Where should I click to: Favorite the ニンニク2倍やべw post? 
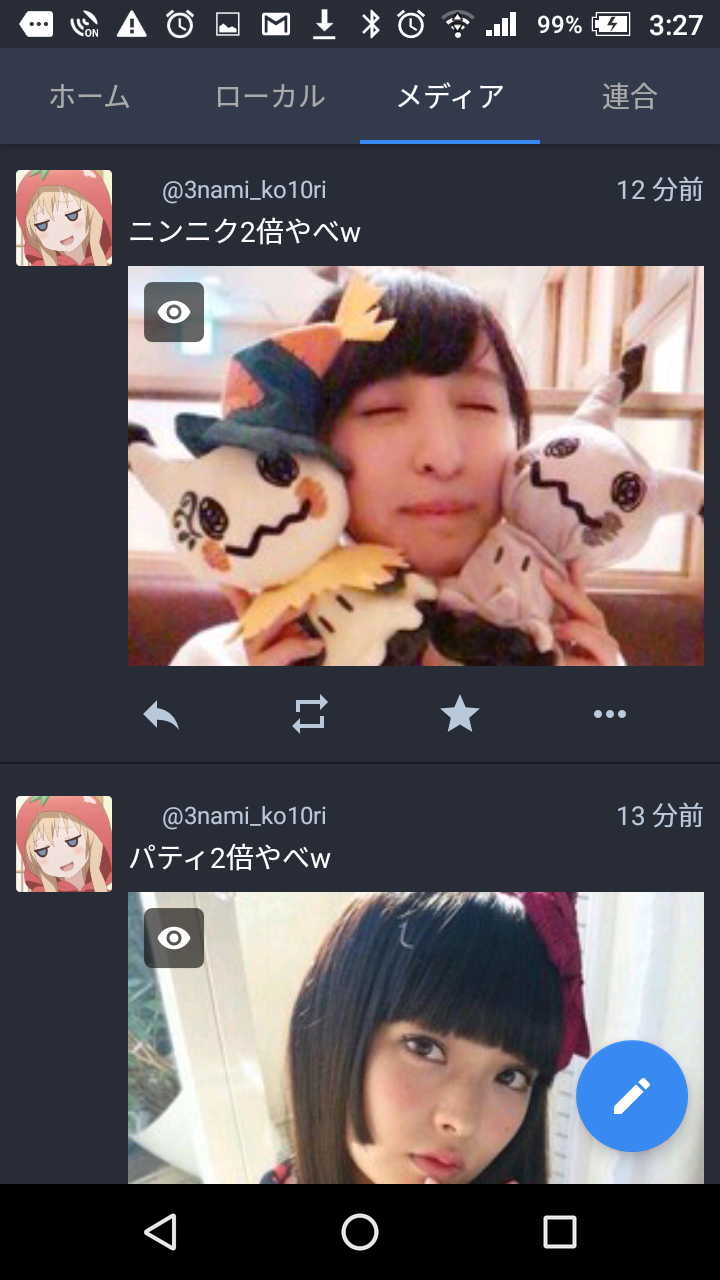point(460,714)
